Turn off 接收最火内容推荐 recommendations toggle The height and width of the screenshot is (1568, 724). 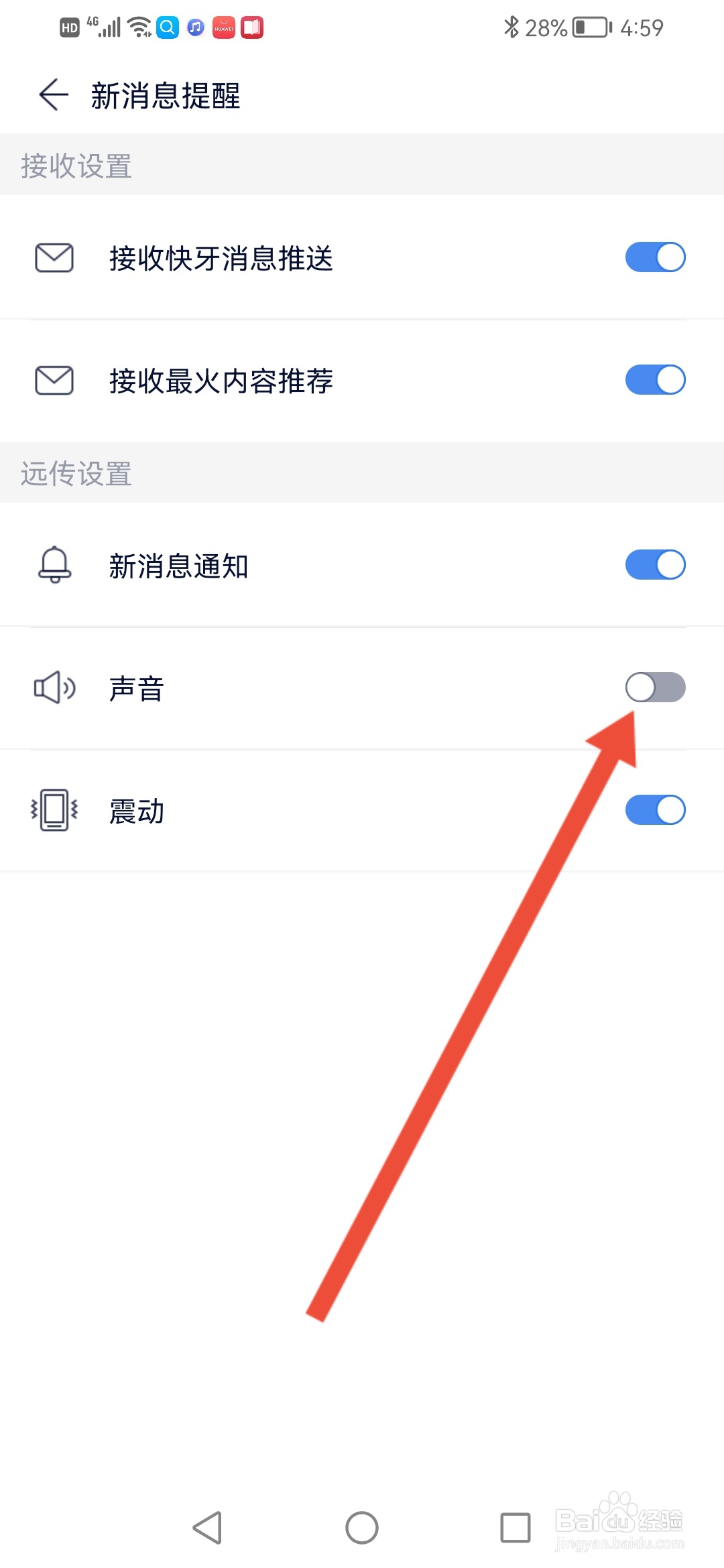pos(655,380)
